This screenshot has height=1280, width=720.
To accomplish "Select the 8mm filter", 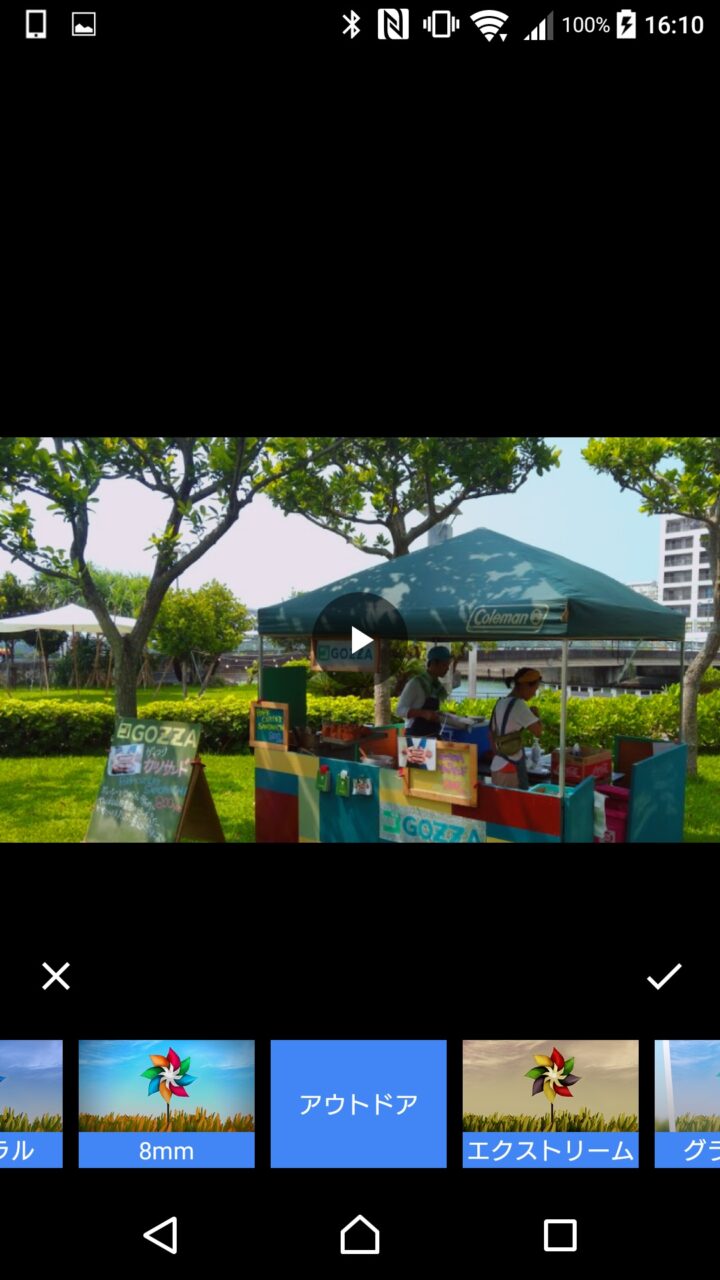I will click(x=166, y=1103).
